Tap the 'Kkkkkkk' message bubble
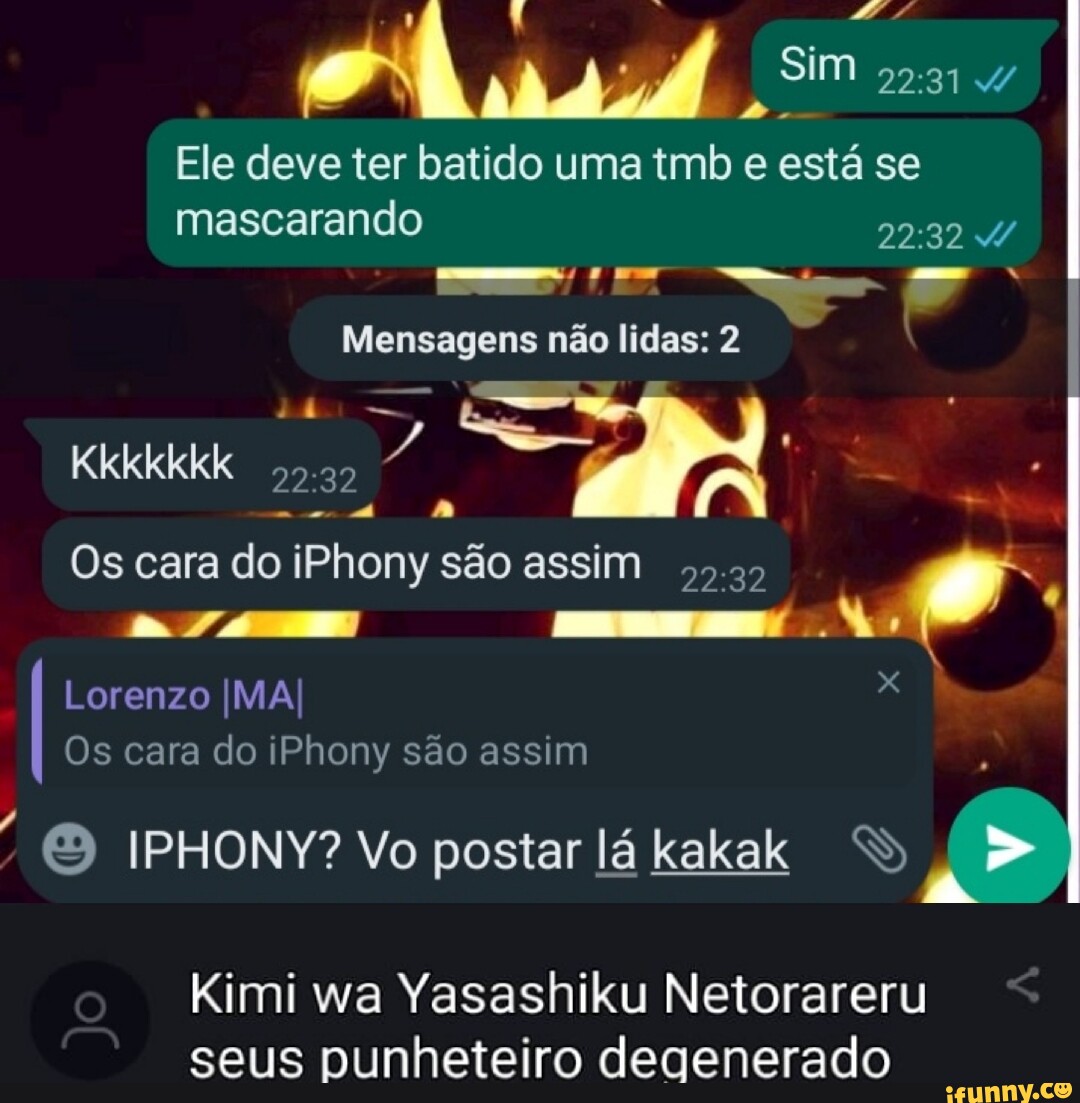Viewport: 1080px width, 1103px height. point(150,463)
